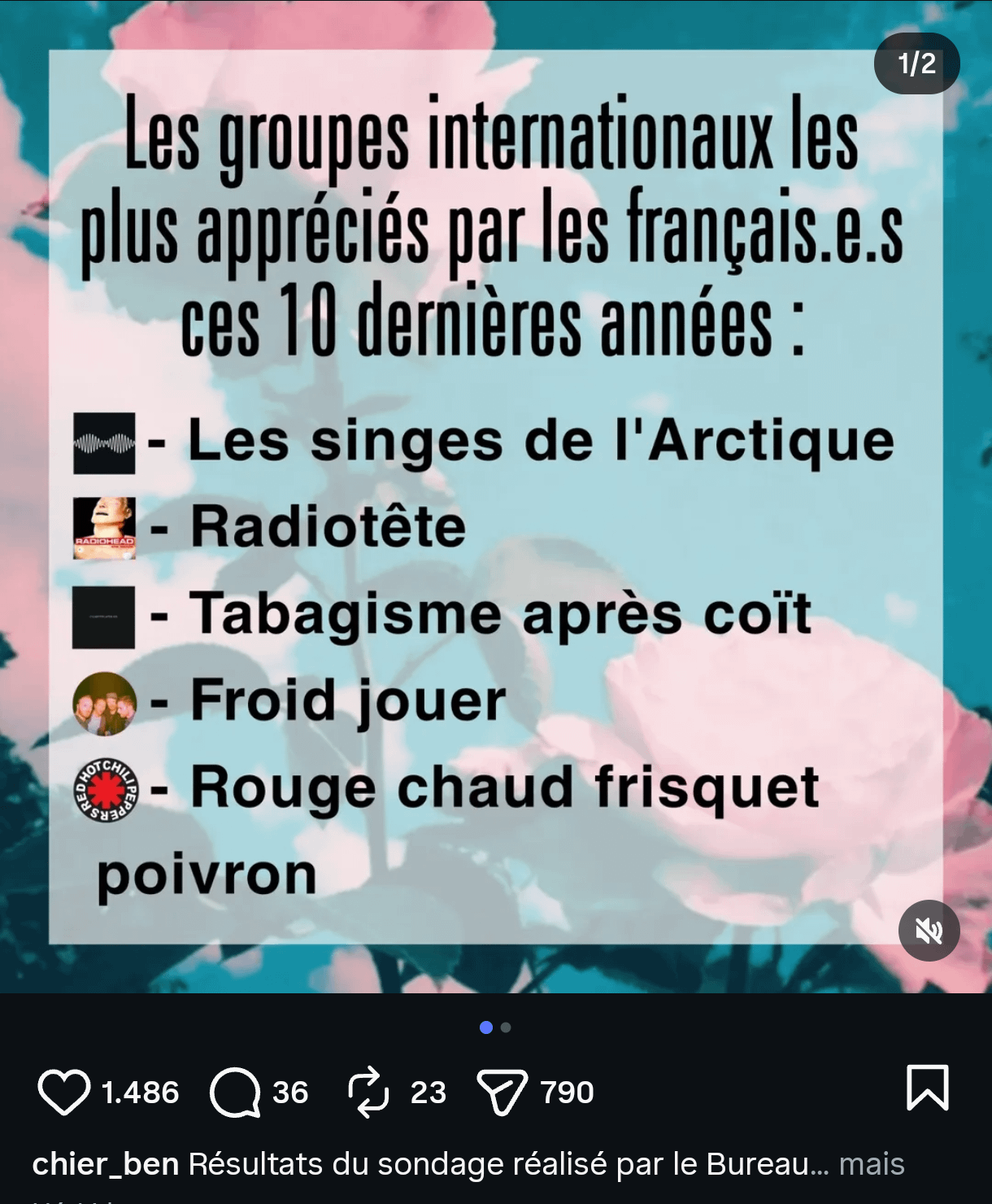Expand the caption with 'mais'
The height and width of the screenshot is (1204, 992).
(871, 1164)
